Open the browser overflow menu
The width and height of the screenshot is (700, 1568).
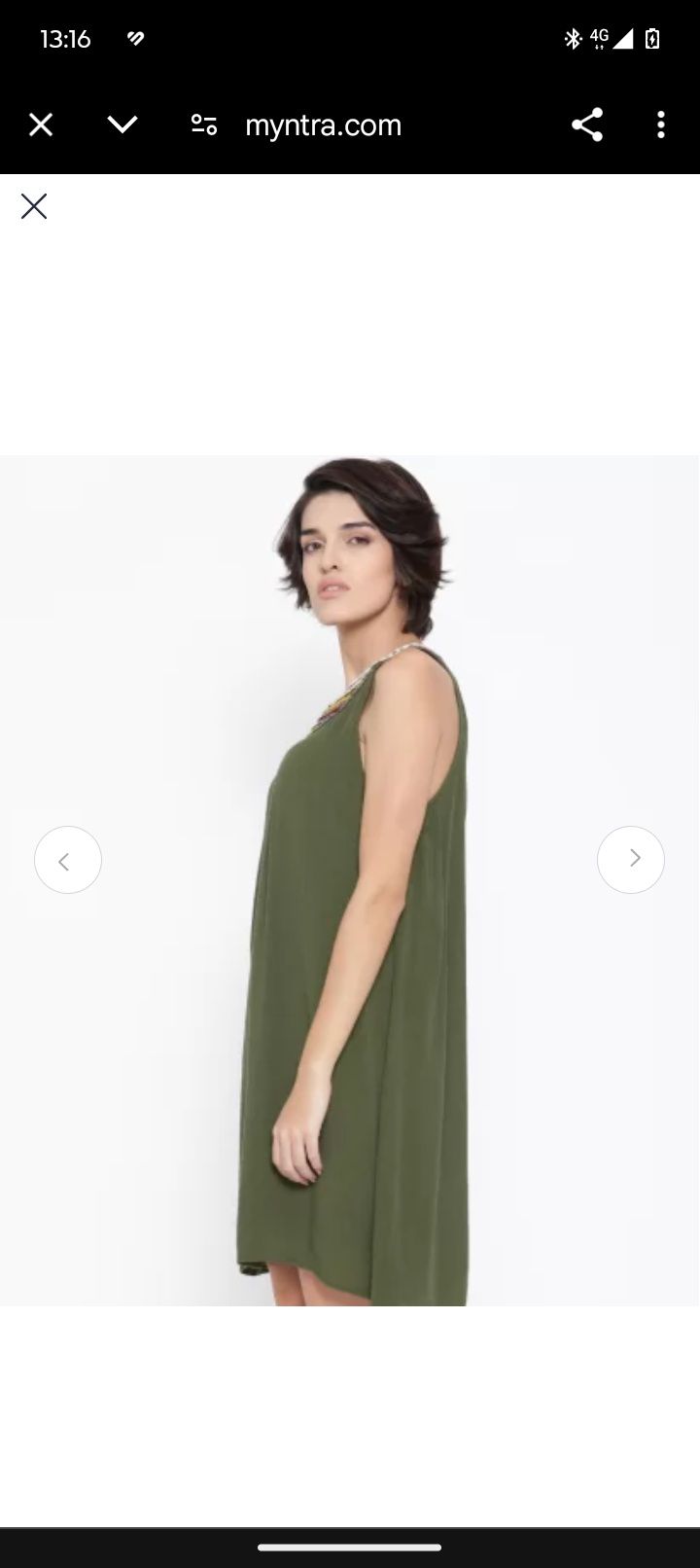(661, 125)
